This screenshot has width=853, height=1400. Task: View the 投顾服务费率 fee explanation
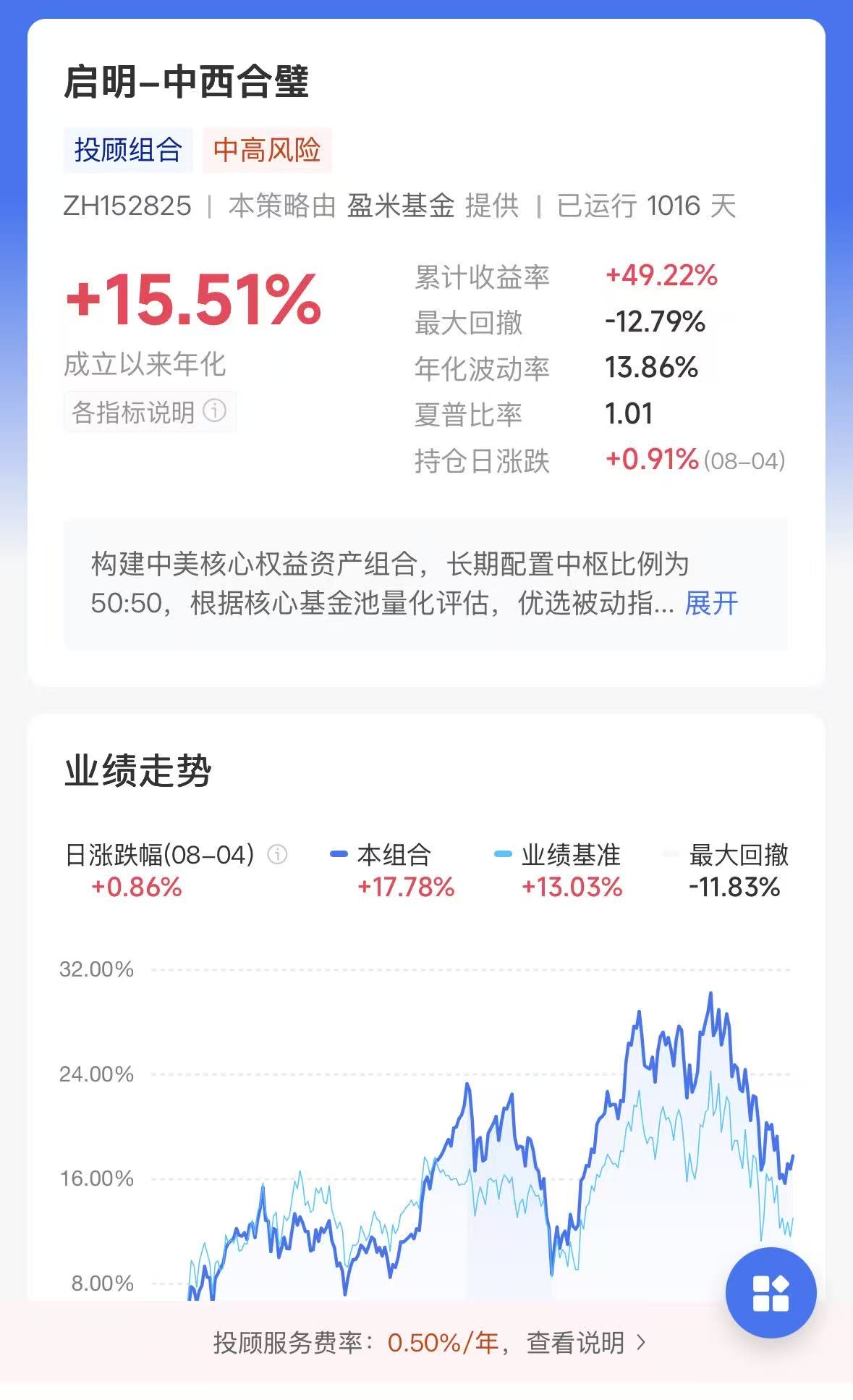tap(430, 1343)
